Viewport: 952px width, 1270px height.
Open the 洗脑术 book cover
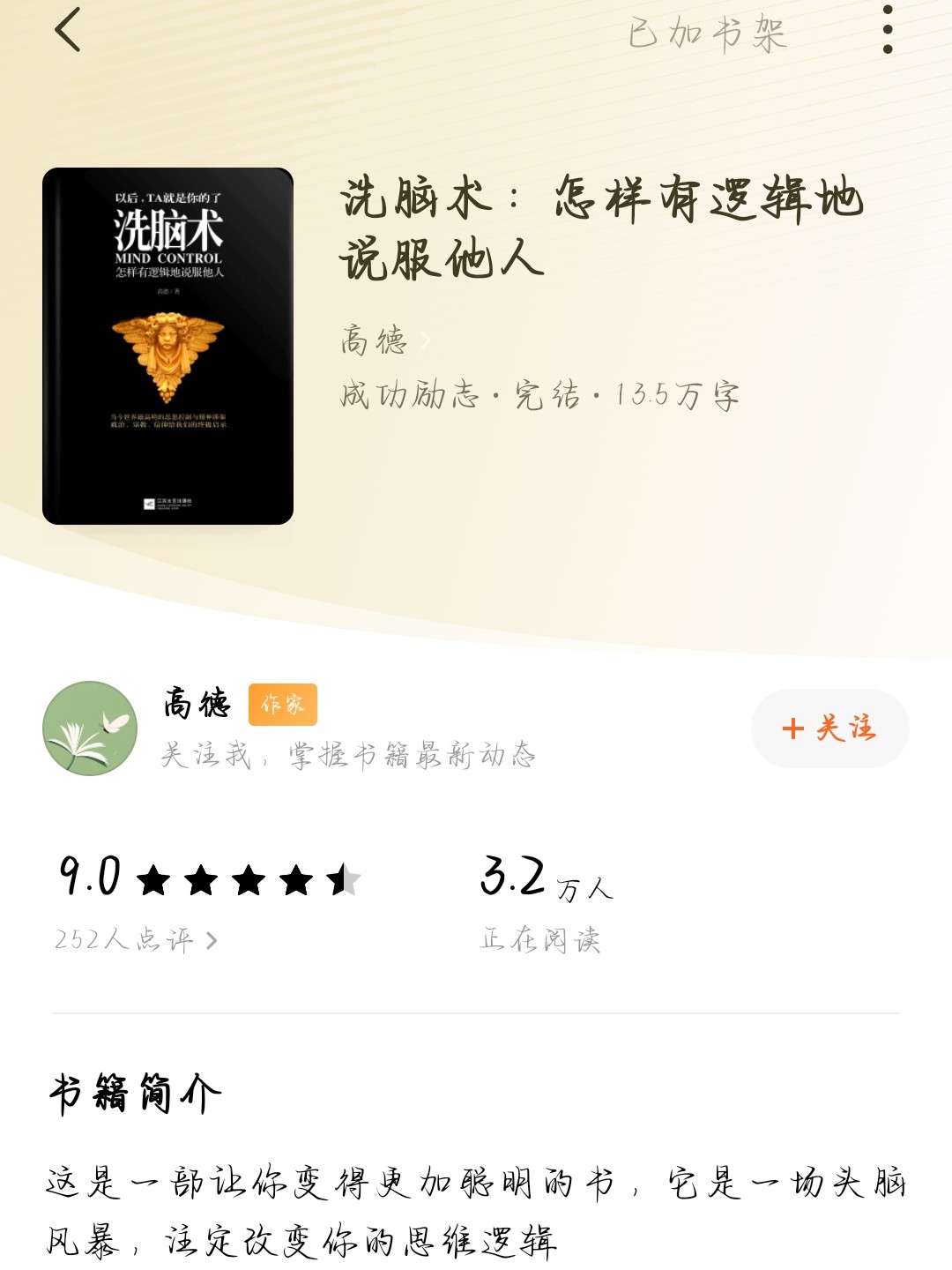[x=167, y=346]
